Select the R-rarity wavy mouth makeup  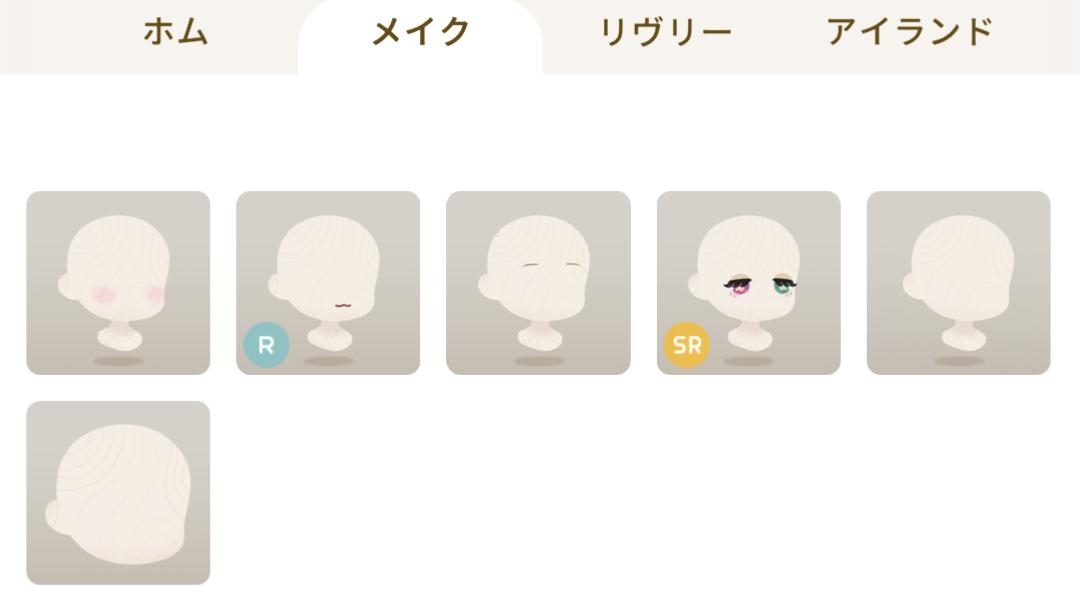point(328,283)
